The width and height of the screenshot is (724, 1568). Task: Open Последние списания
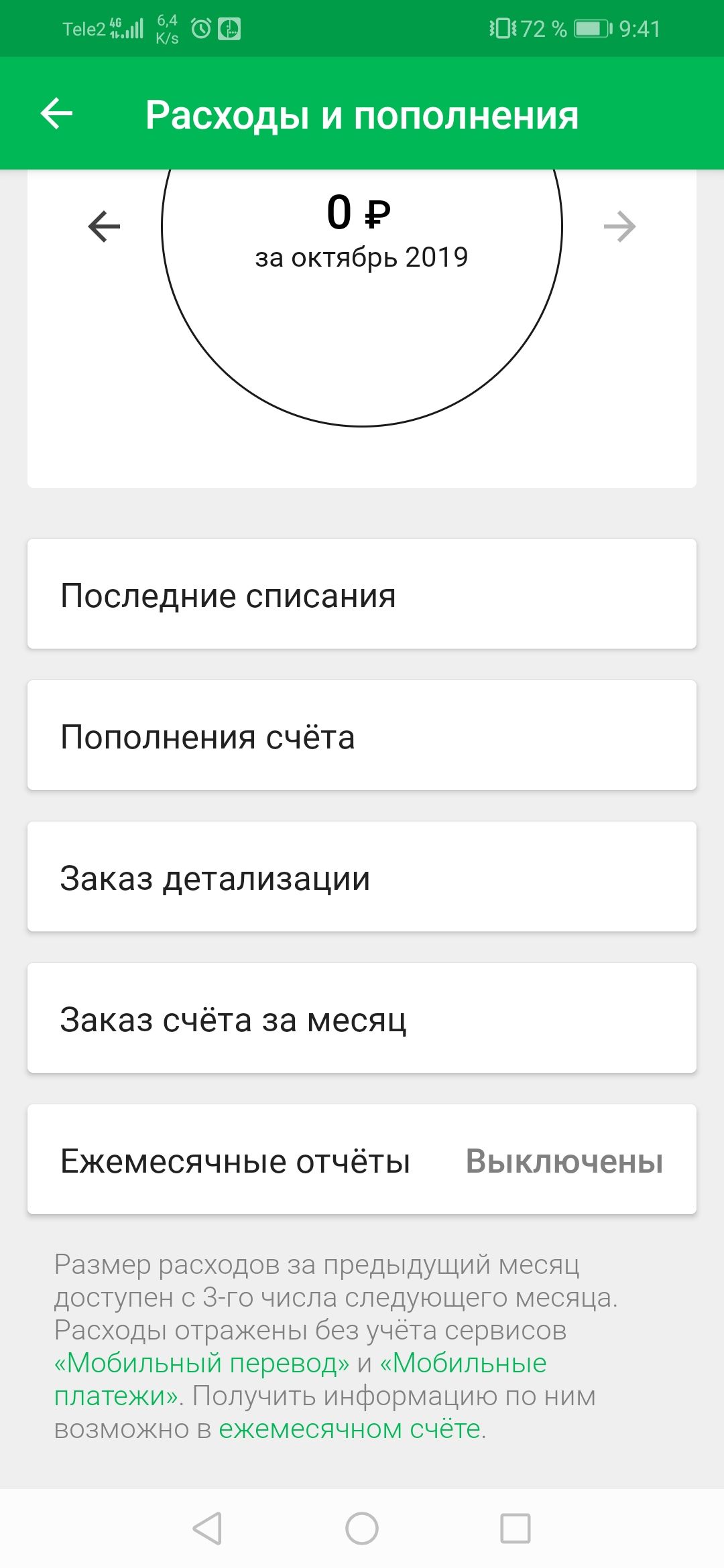tap(362, 594)
